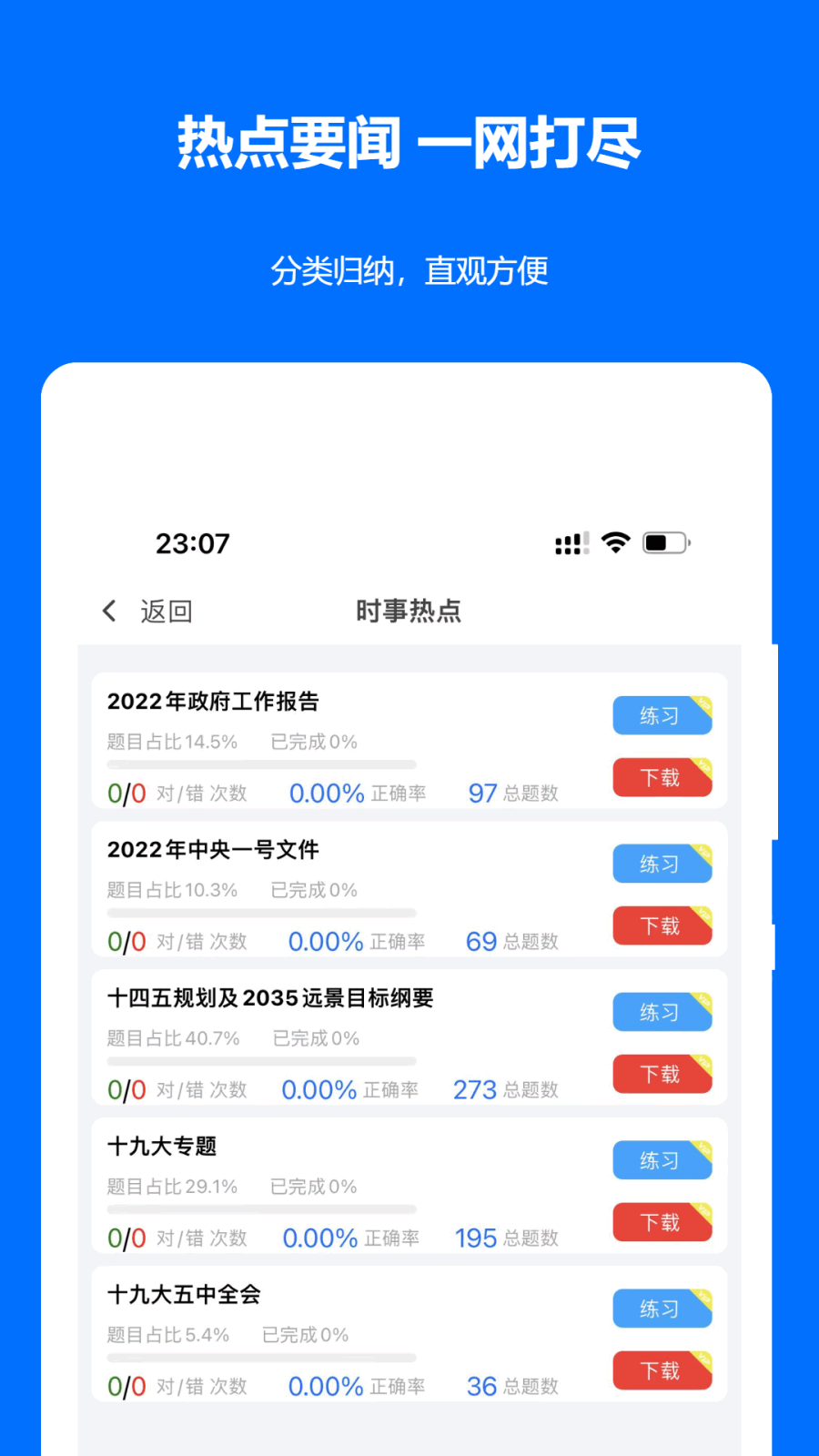Screen dimensions: 819x1456
Task: Click the back chevron arrow icon
Action: tap(108, 611)
